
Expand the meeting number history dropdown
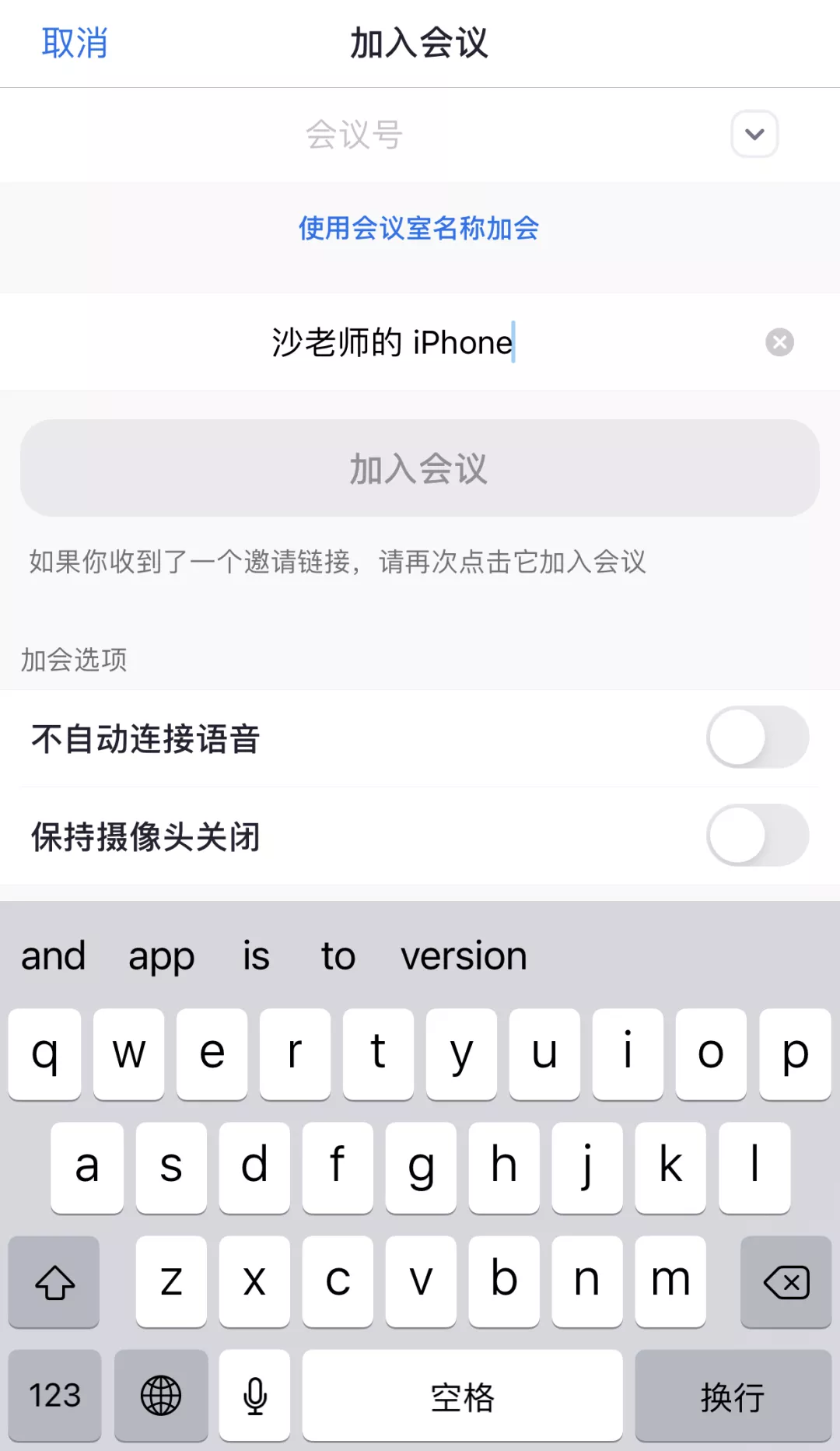[754, 134]
